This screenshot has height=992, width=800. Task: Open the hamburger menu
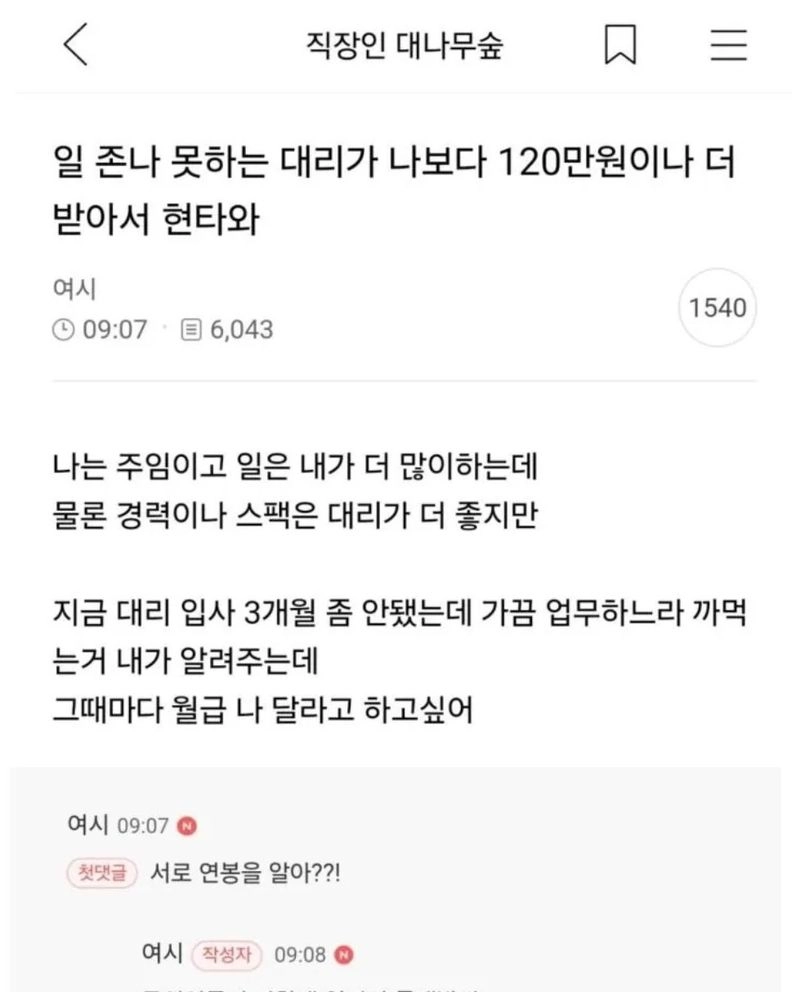click(x=729, y=46)
